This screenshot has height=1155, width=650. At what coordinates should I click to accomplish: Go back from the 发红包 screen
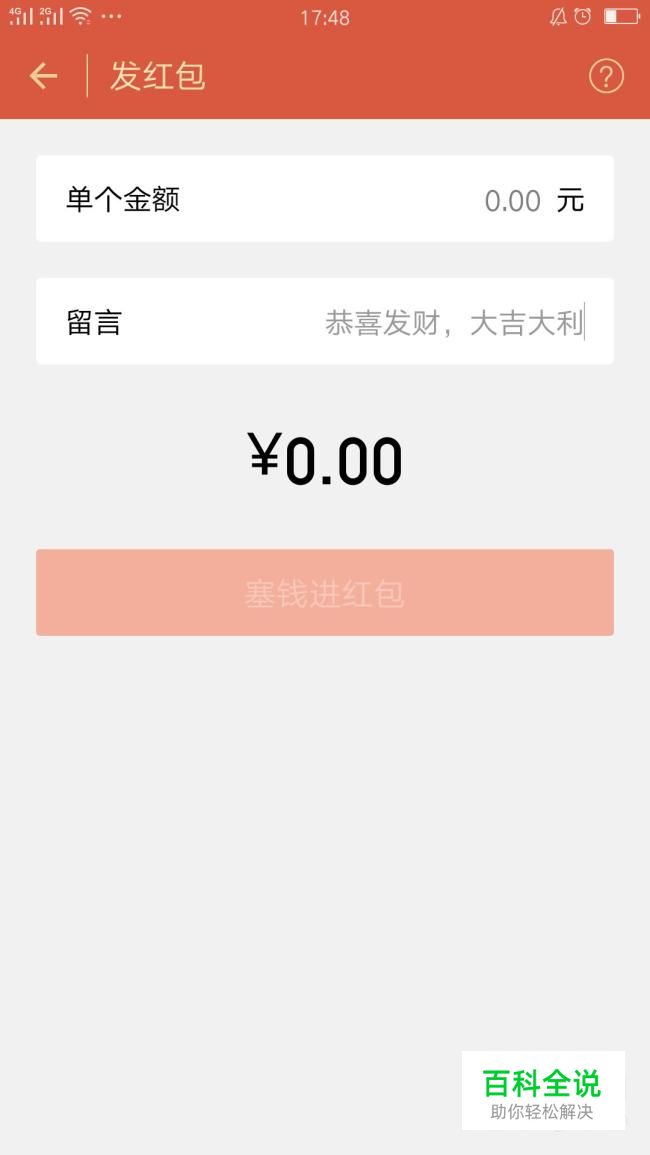(x=43, y=76)
